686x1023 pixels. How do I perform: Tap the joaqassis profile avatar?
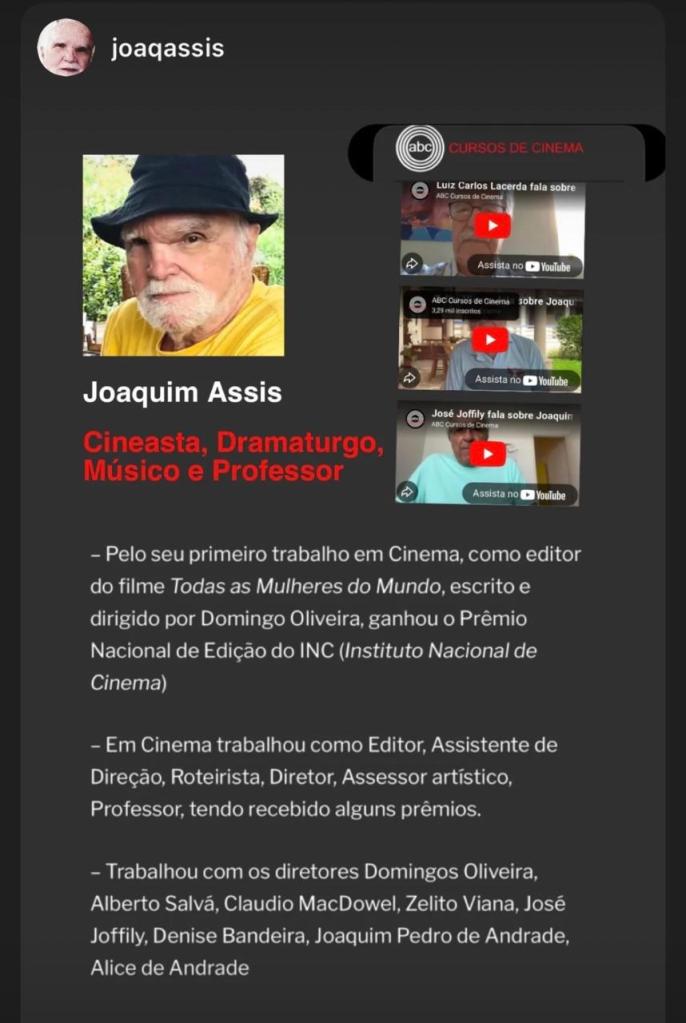click(66, 48)
